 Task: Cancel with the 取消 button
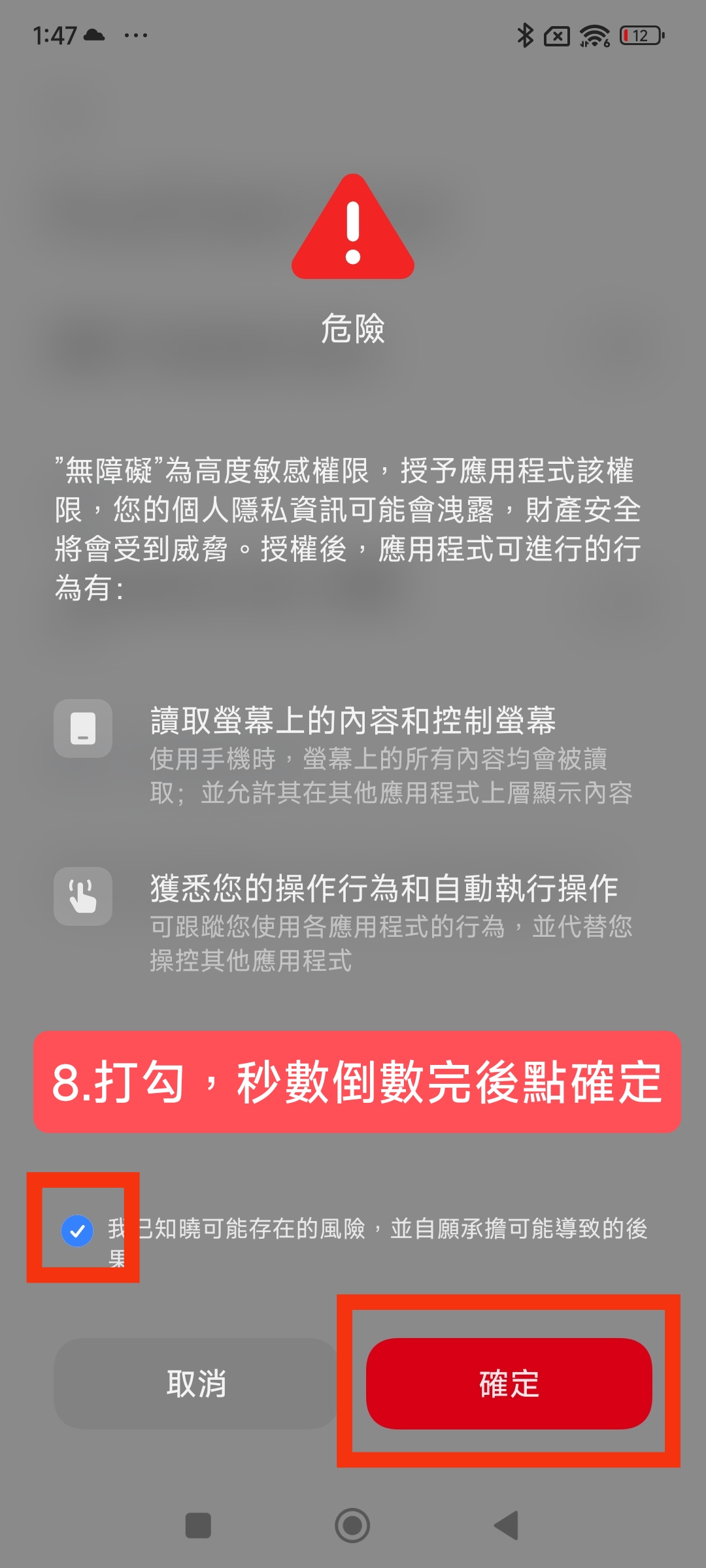[195, 1384]
